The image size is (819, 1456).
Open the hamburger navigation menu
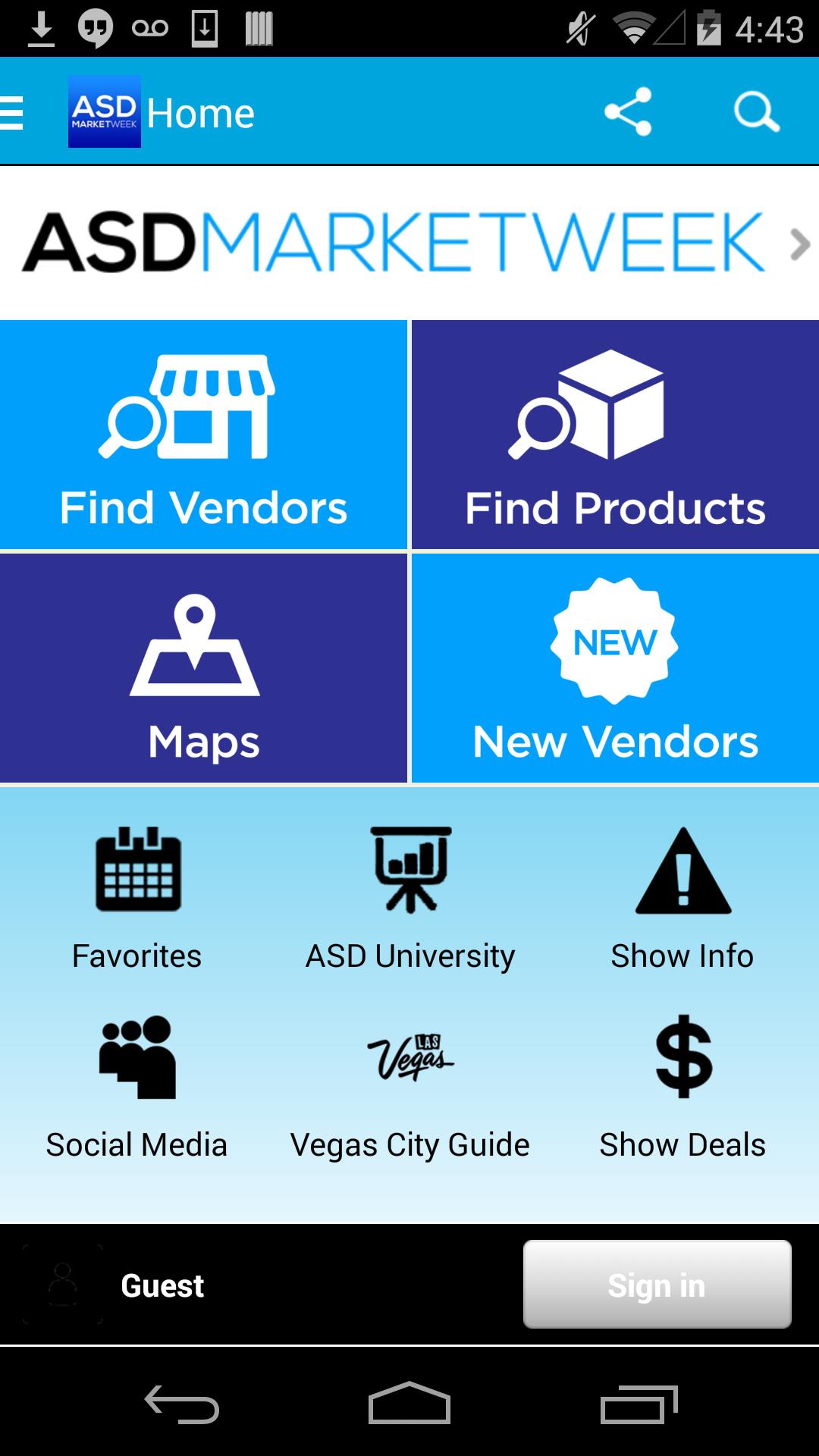click(11, 112)
